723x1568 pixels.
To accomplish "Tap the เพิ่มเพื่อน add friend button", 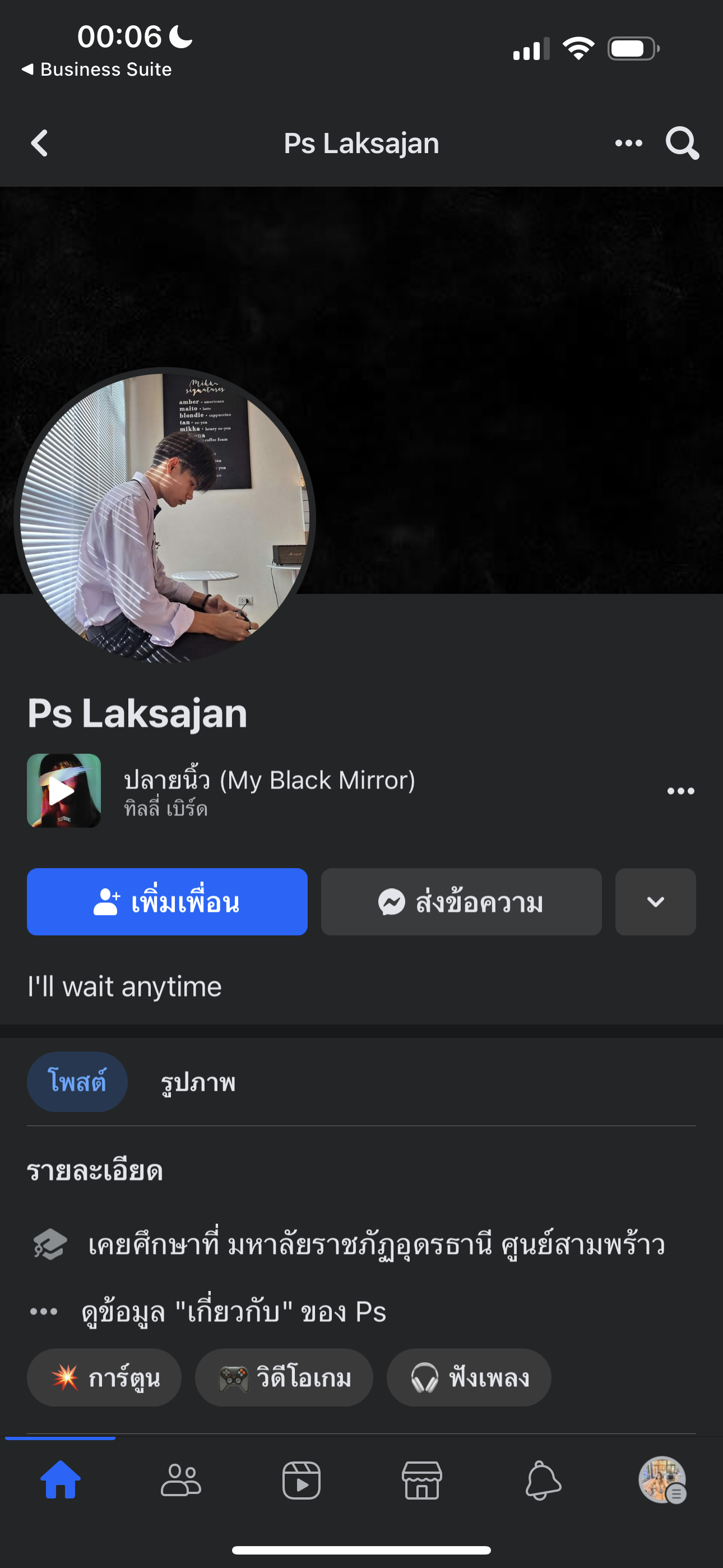I will [x=167, y=901].
